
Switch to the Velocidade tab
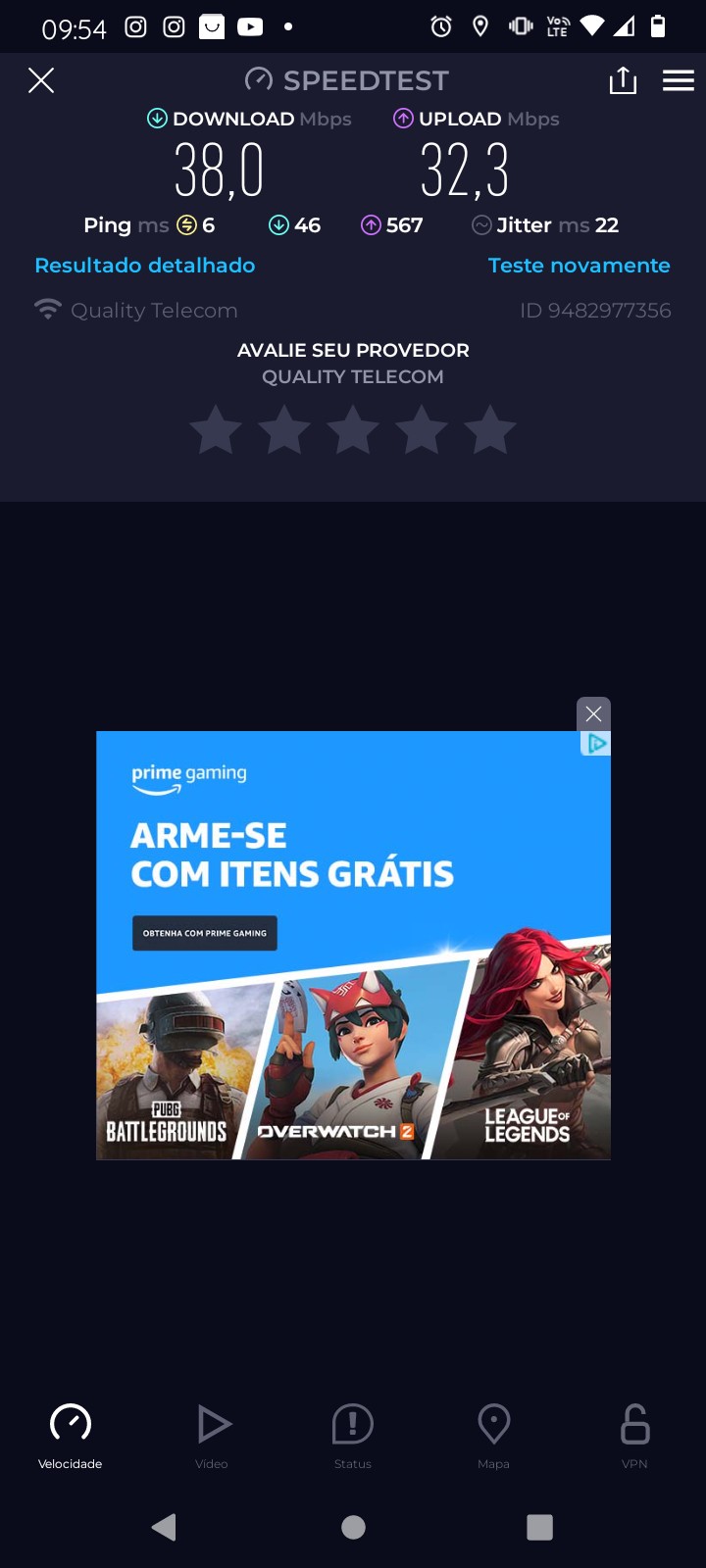[71, 1435]
